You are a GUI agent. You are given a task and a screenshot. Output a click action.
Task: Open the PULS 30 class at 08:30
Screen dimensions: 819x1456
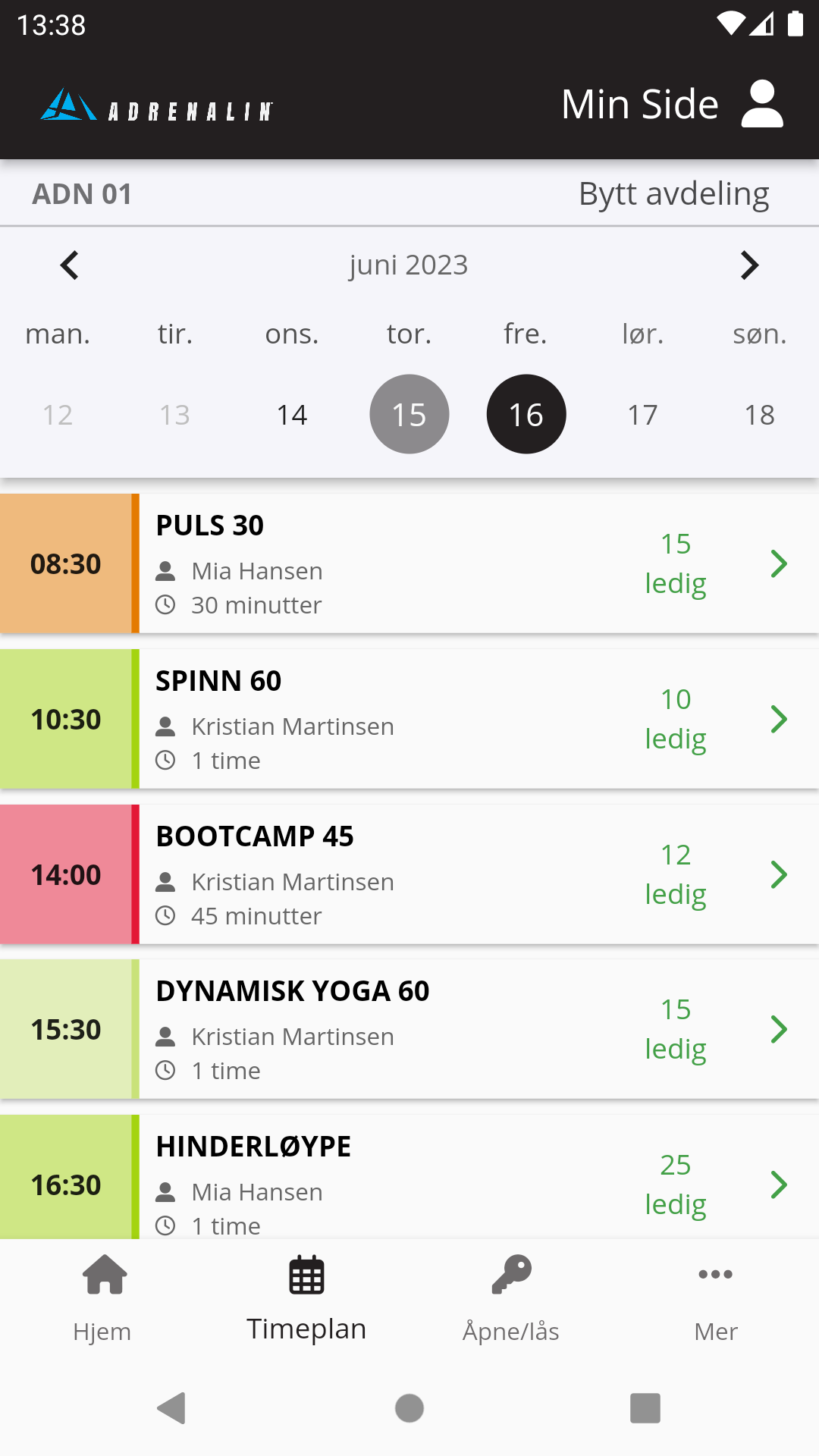point(409,563)
